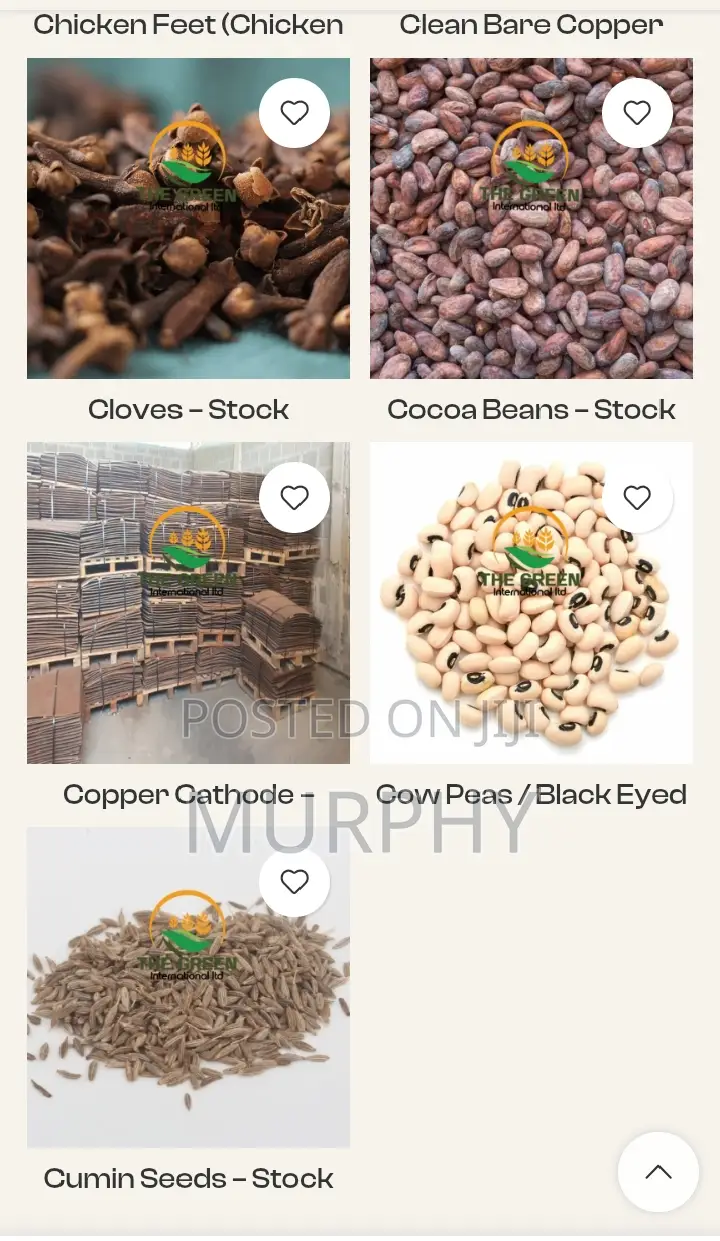Open the "Cumin Seeds – Stock" listing
Image resolution: width=720 pixels, height=1241 pixels.
click(188, 1179)
